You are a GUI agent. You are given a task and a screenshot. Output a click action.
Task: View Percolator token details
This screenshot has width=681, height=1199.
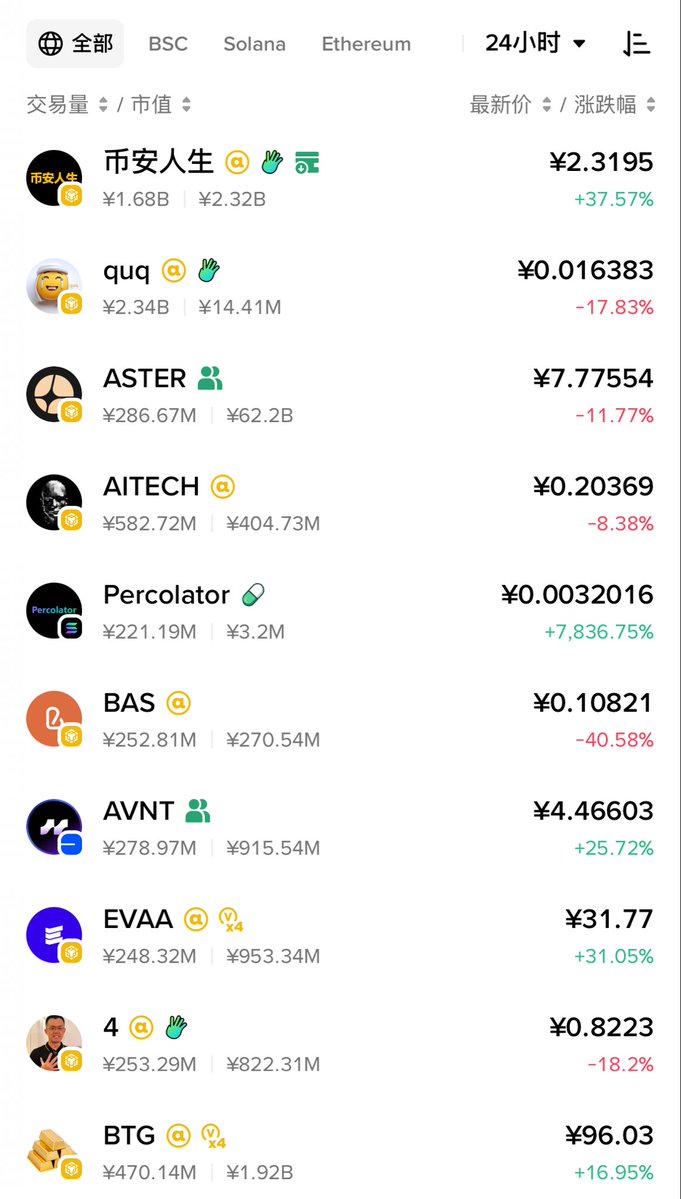[340, 610]
